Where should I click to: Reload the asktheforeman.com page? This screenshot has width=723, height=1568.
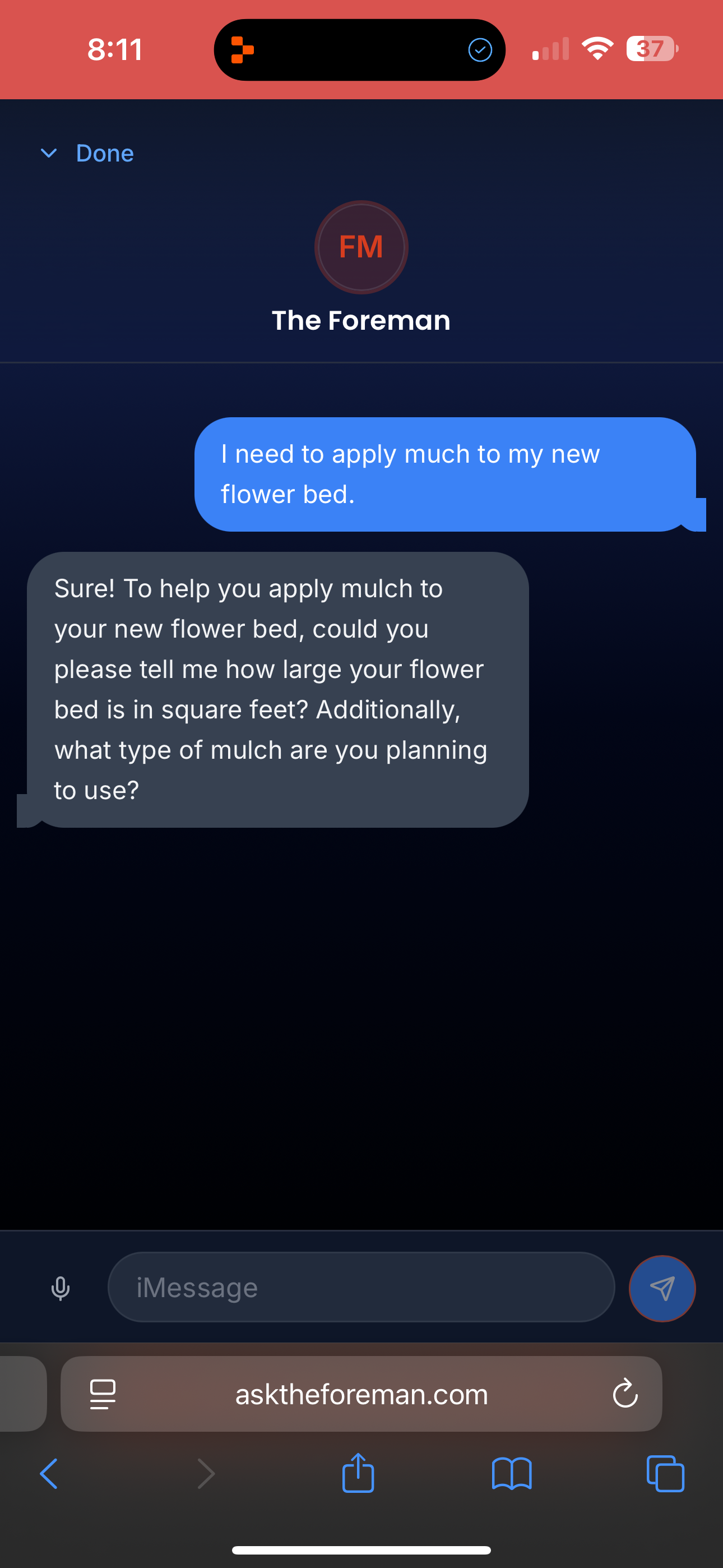625,1395
